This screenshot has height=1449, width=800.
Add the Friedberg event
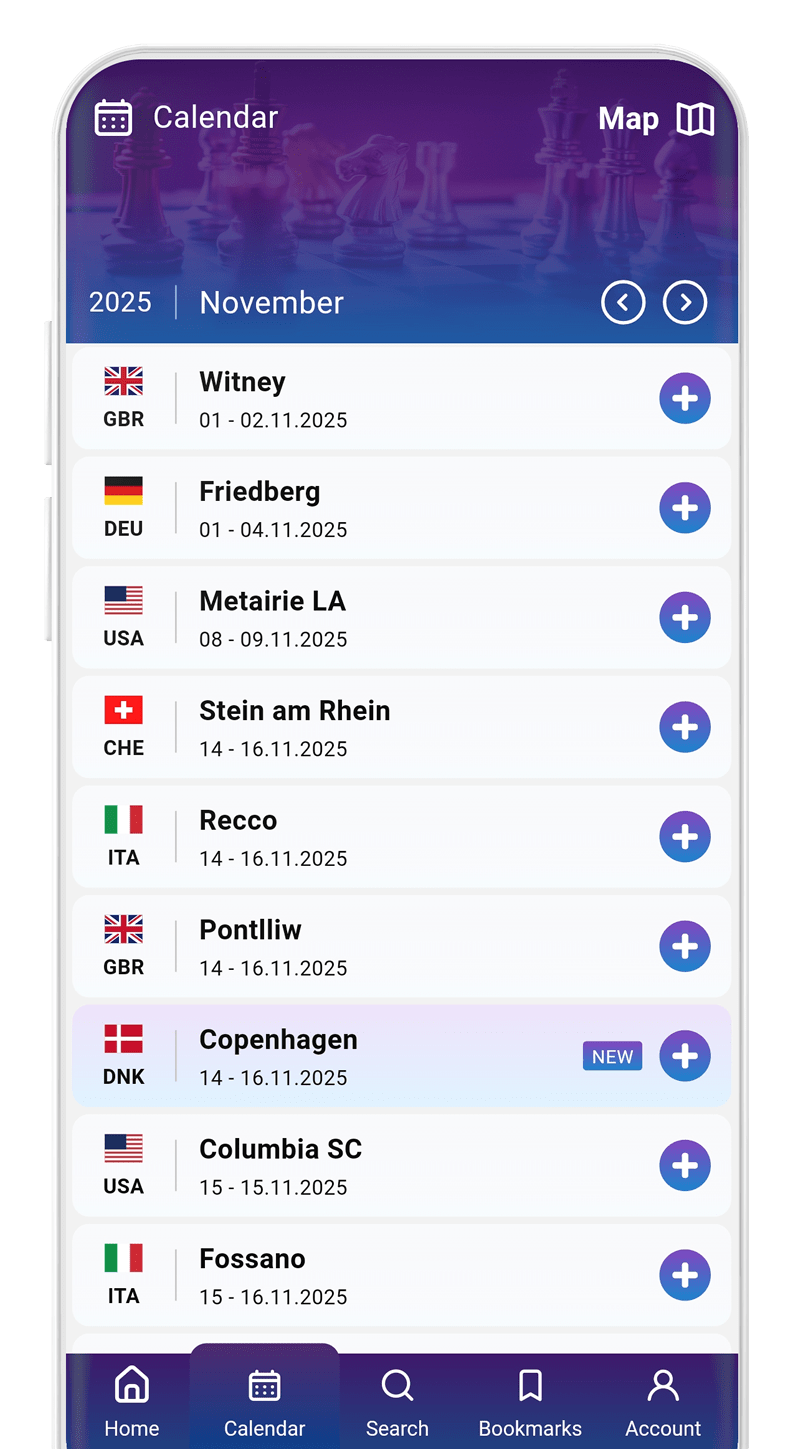click(684, 508)
